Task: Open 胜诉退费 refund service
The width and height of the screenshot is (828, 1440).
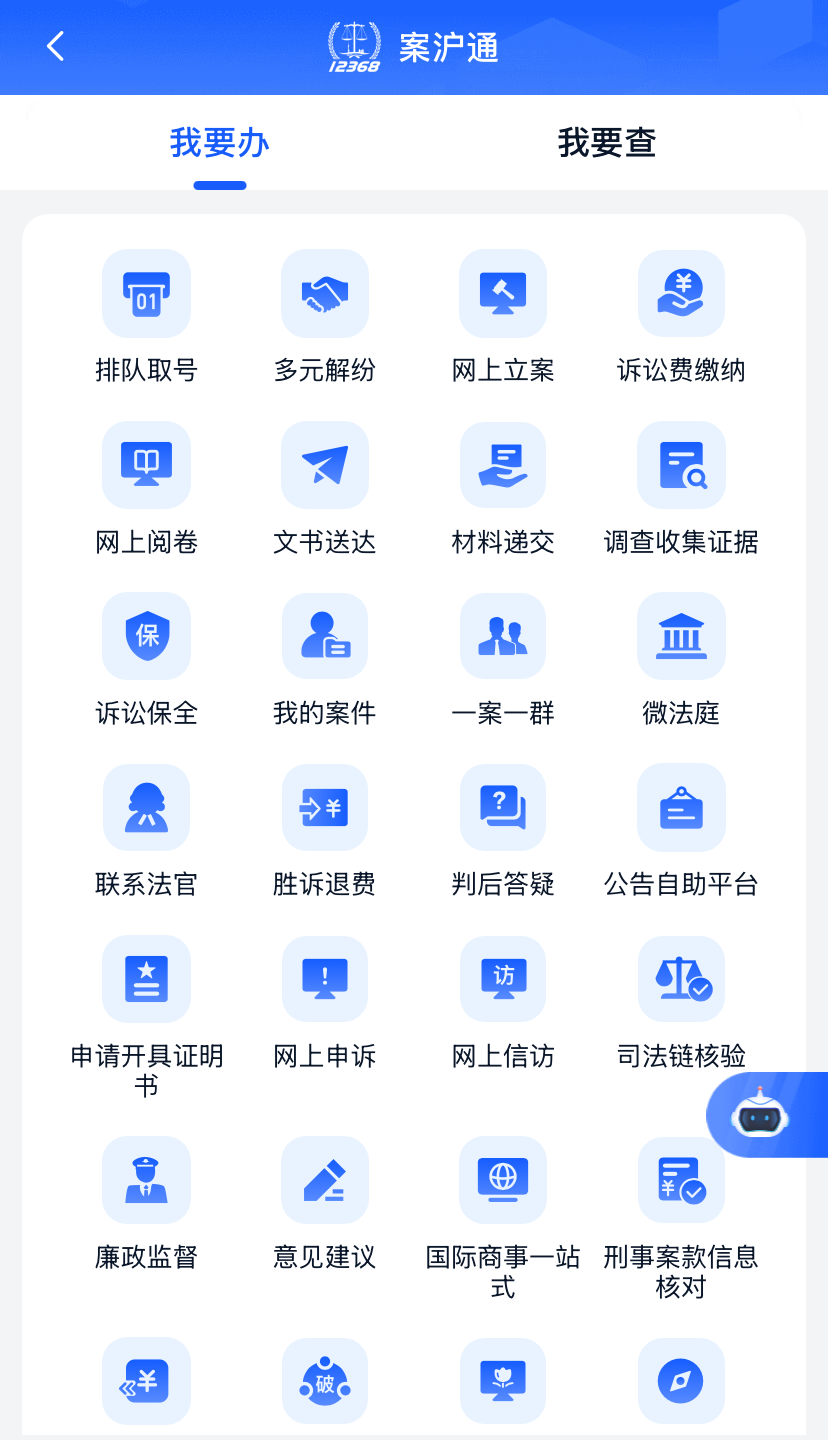Action: [325, 808]
